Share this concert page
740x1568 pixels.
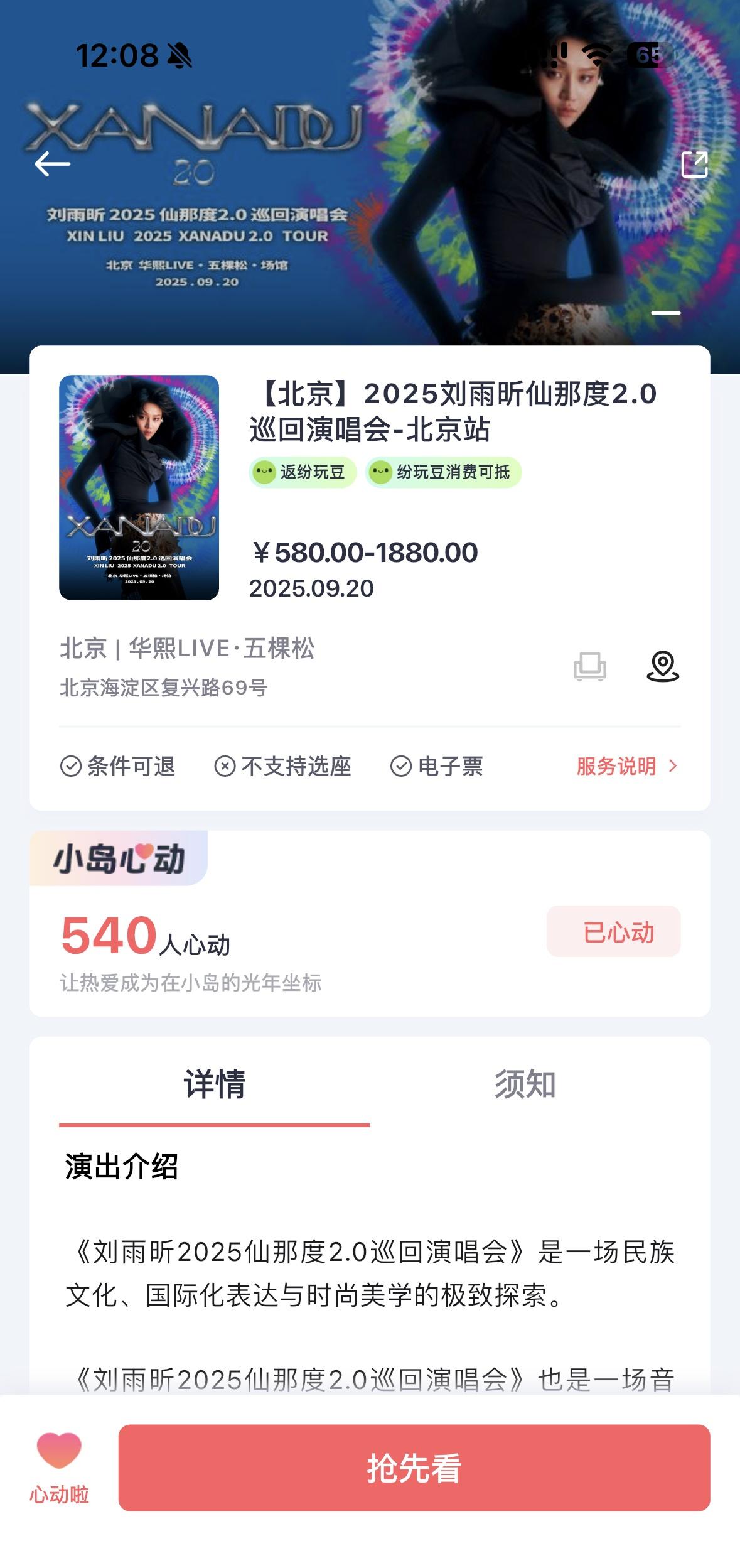pyautogui.click(x=694, y=165)
